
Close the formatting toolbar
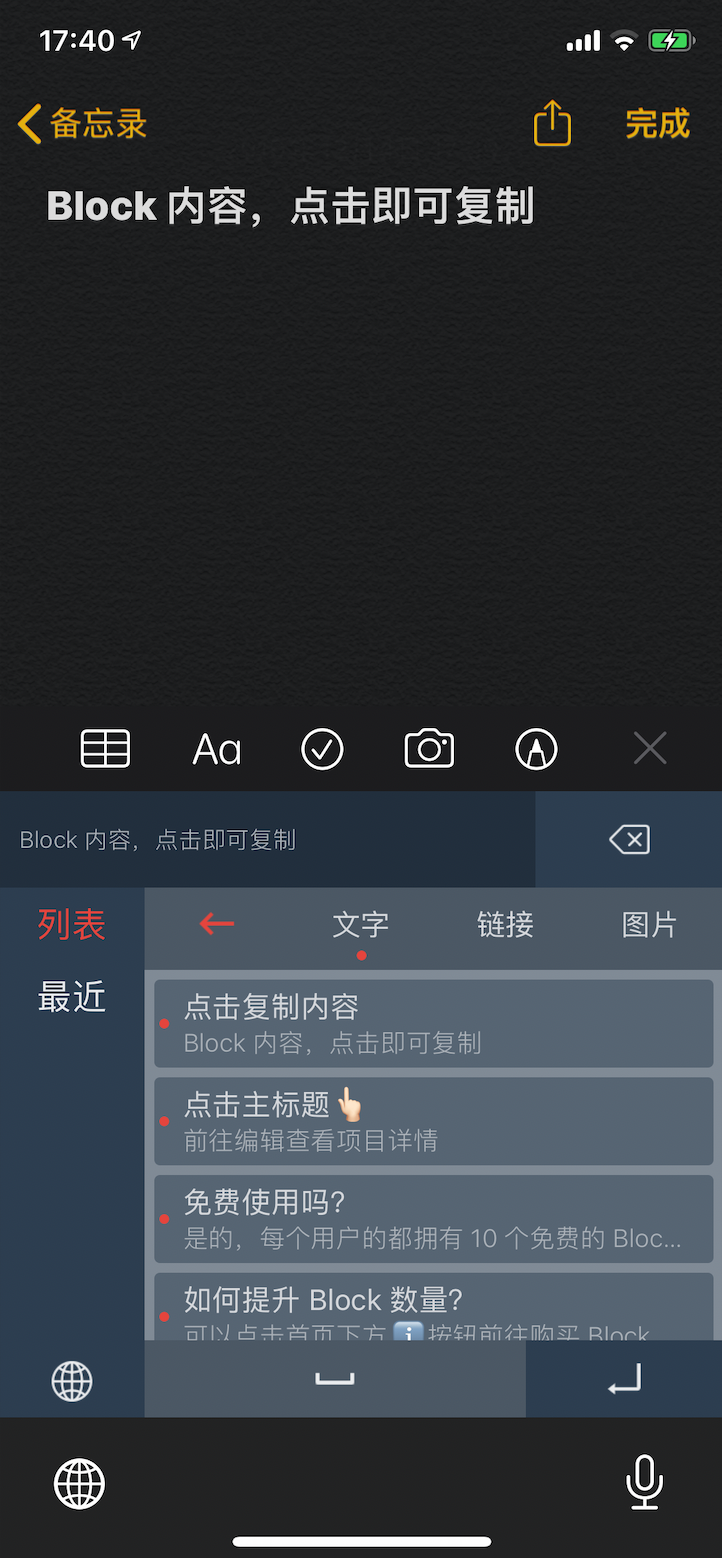650,748
